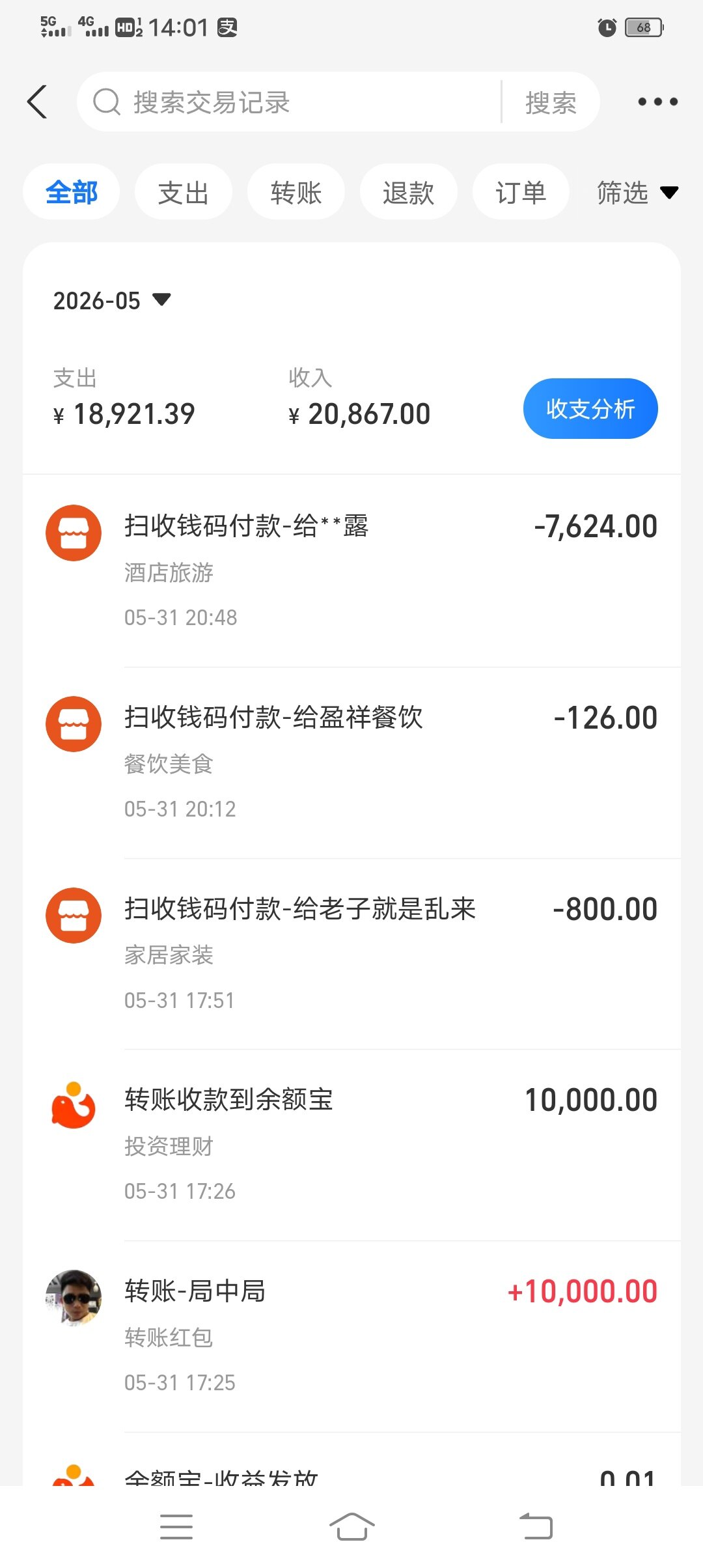Go back with the top-left arrow
The image size is (703, 1568).
tap(37, 102)
